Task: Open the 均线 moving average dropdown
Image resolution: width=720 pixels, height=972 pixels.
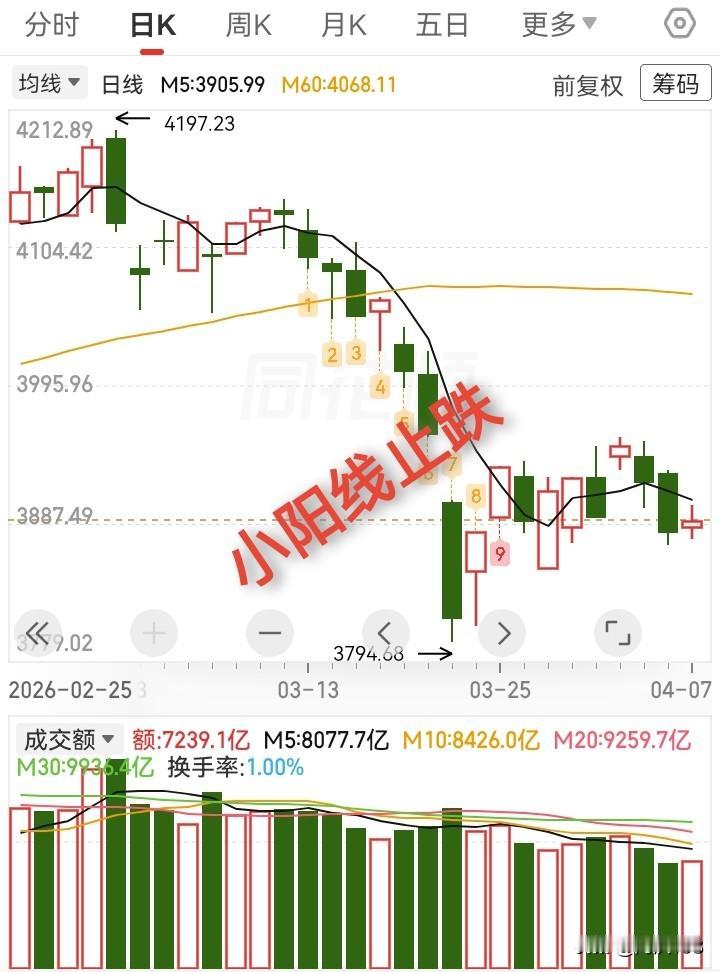Action: tap(48, 83)
